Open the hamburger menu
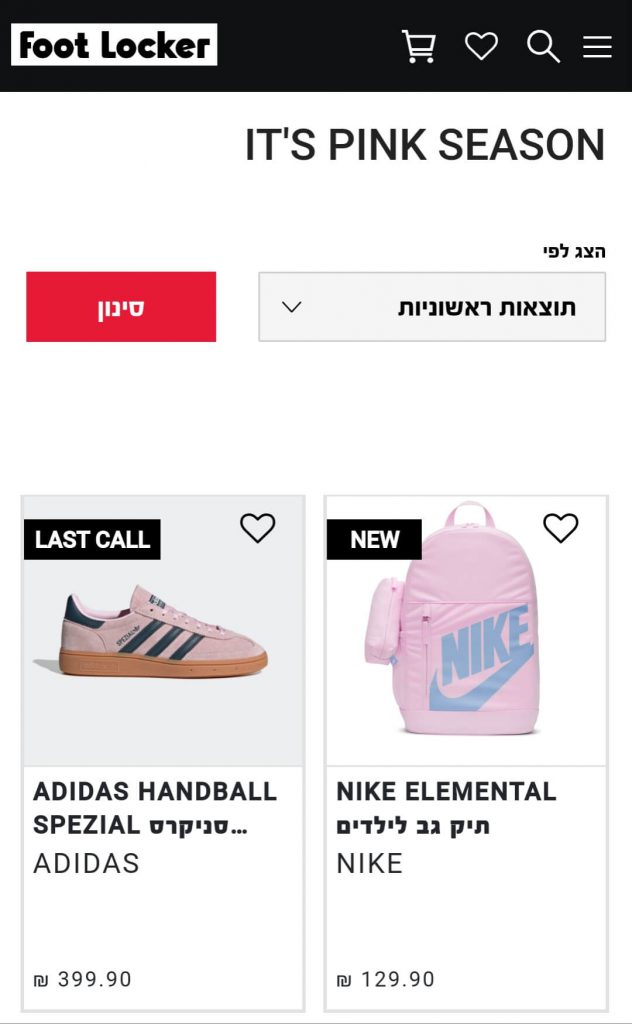Viewport: 632px width, 1024px height. pyautogui.click(x=597, y=47)
